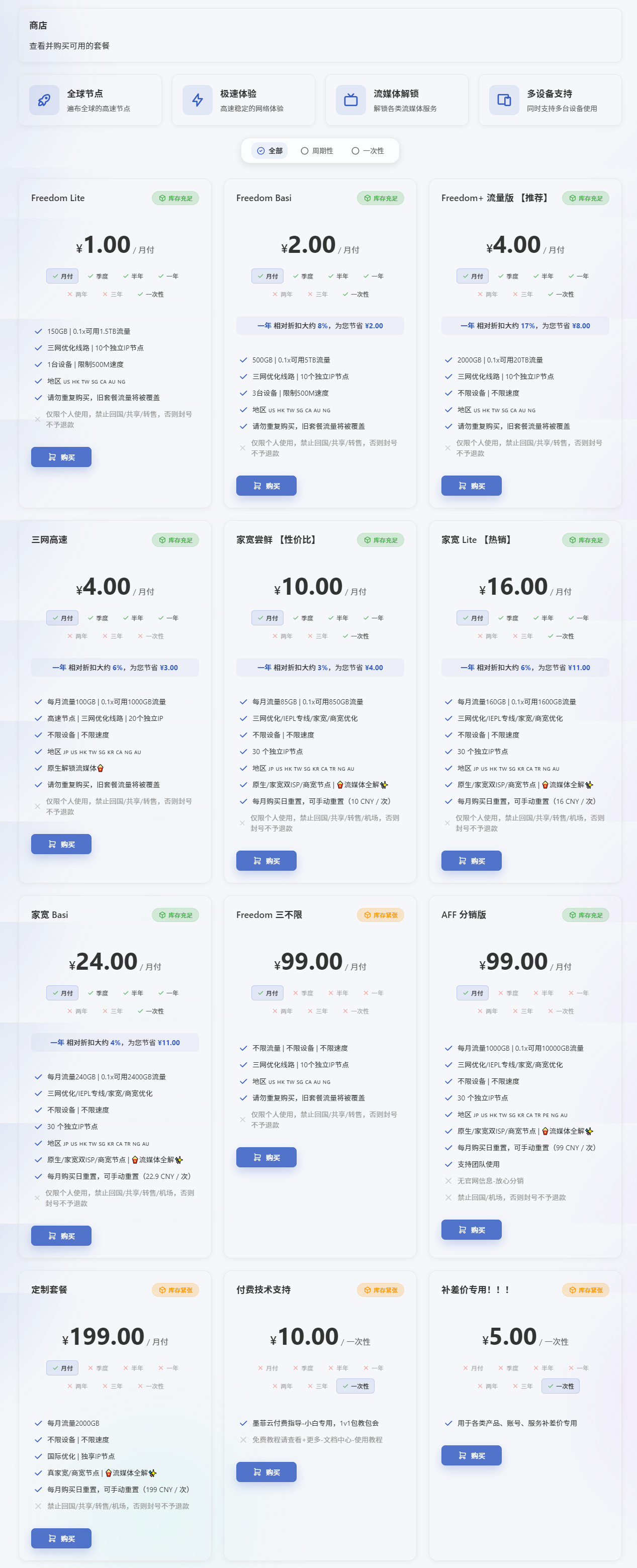Image resolution: width=637 pixels, height=1568 pixels.
Task: Buy the AFF 分销版 plan
Action: click(472, 1230)
